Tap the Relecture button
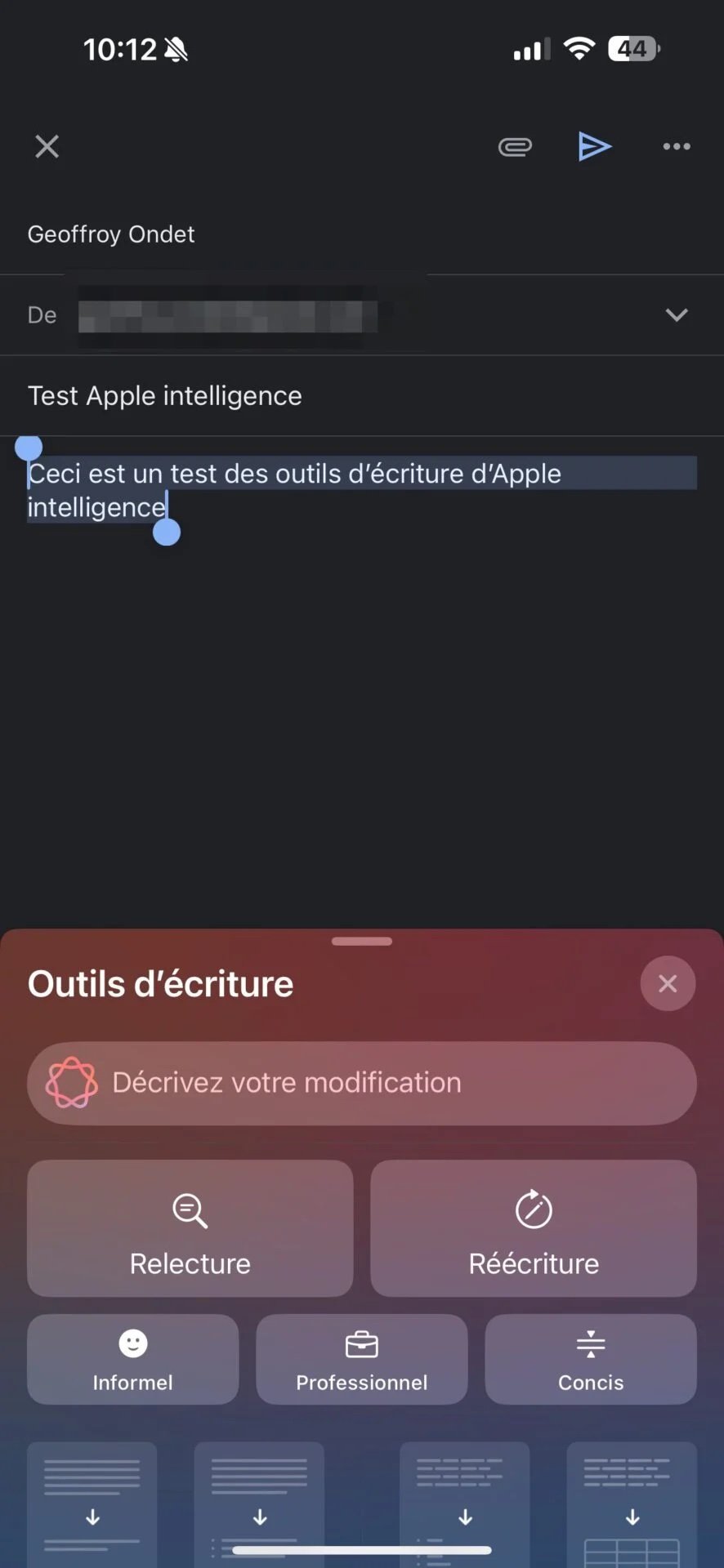The height and width of the screenshot is (1568, 724). [x=190, y=1228]
